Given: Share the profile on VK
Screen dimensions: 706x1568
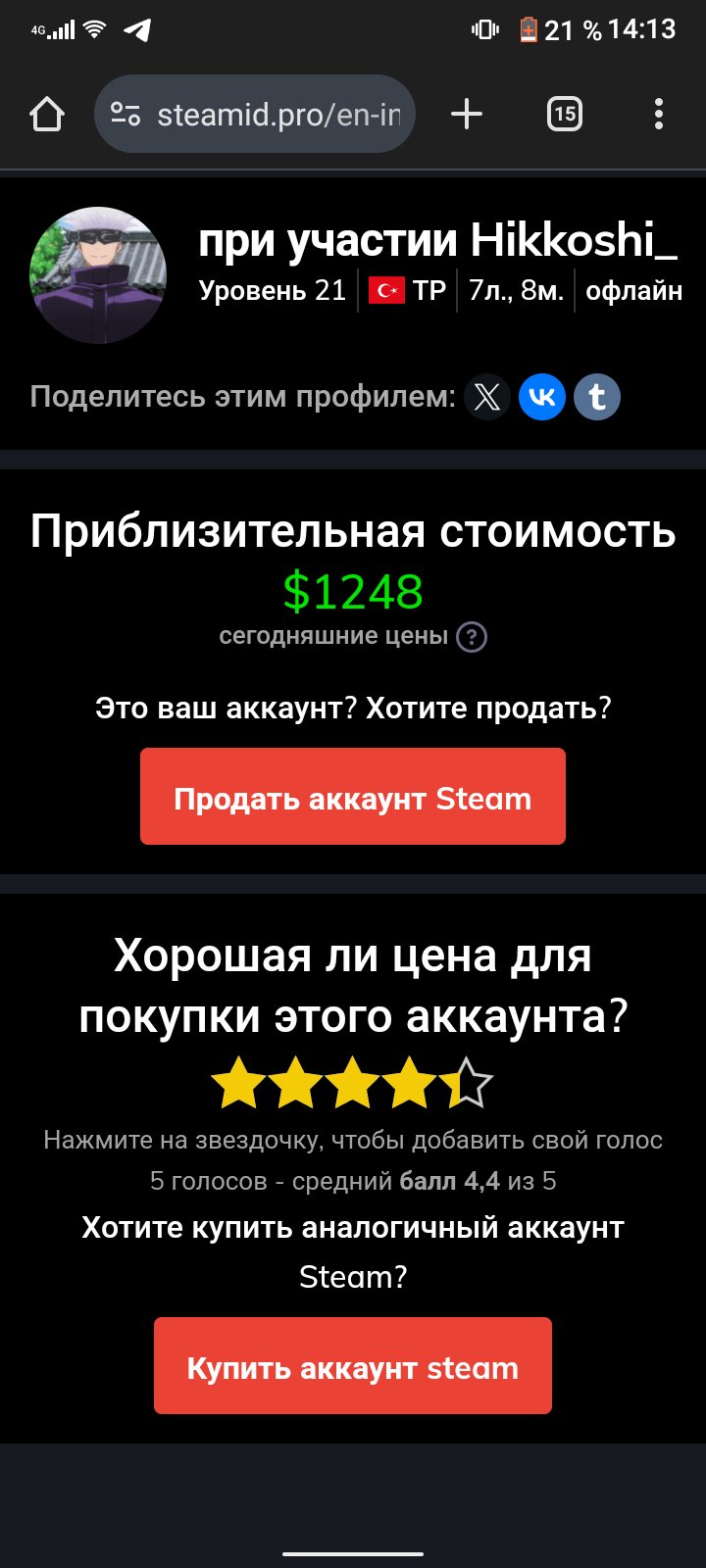Looking at the screenshot, I should tap(540, 397).
